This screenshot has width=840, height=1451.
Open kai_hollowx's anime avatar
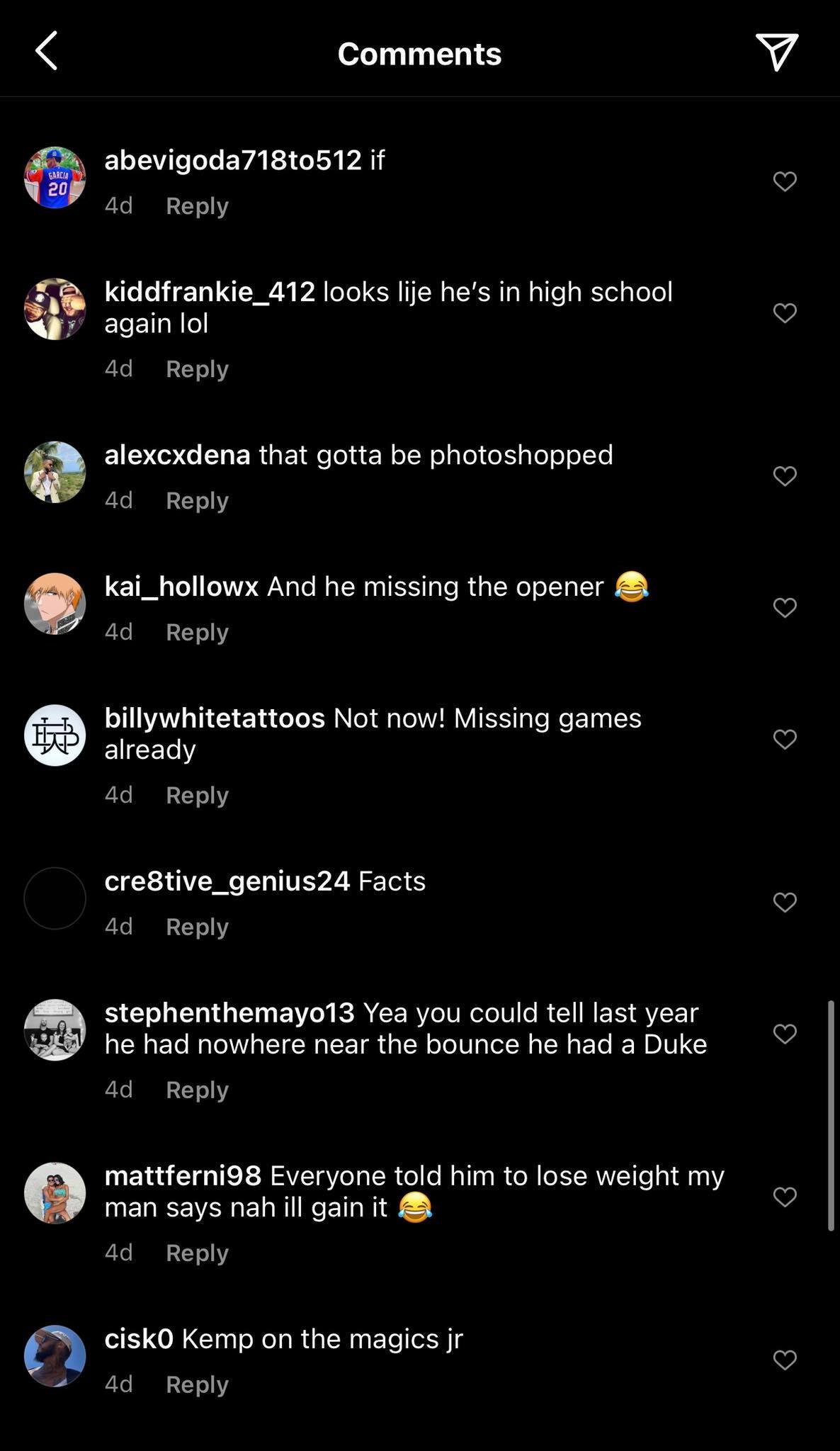coord(55,603)
